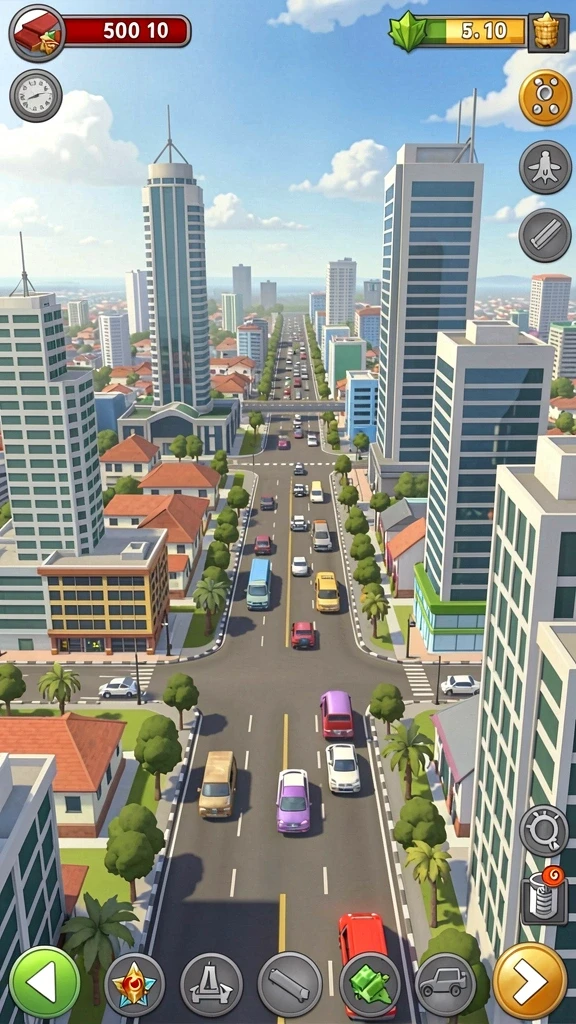Tap the green back arrow button
Screen dimensions: 576x1024
coord(44,982)
